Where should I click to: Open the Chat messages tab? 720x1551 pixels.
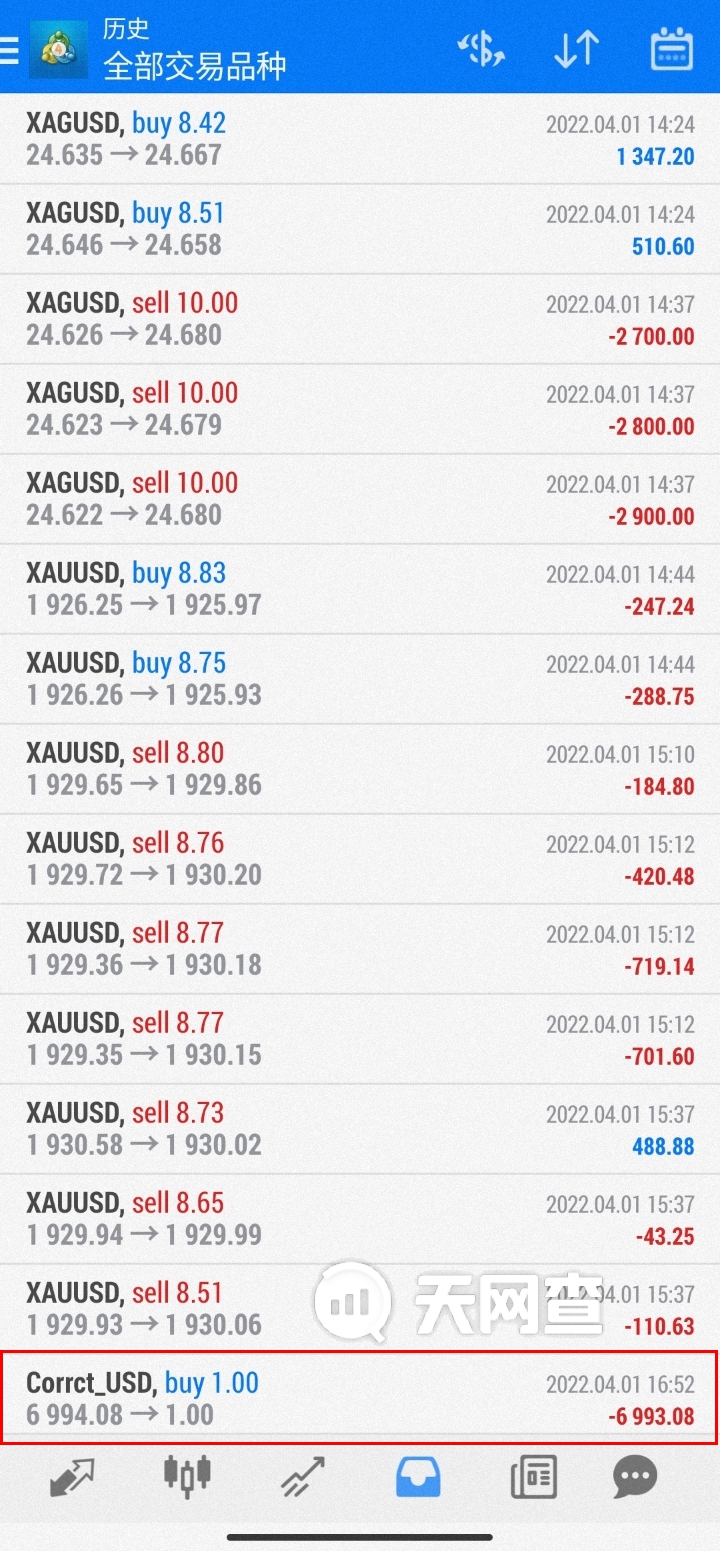(636, 1476)
